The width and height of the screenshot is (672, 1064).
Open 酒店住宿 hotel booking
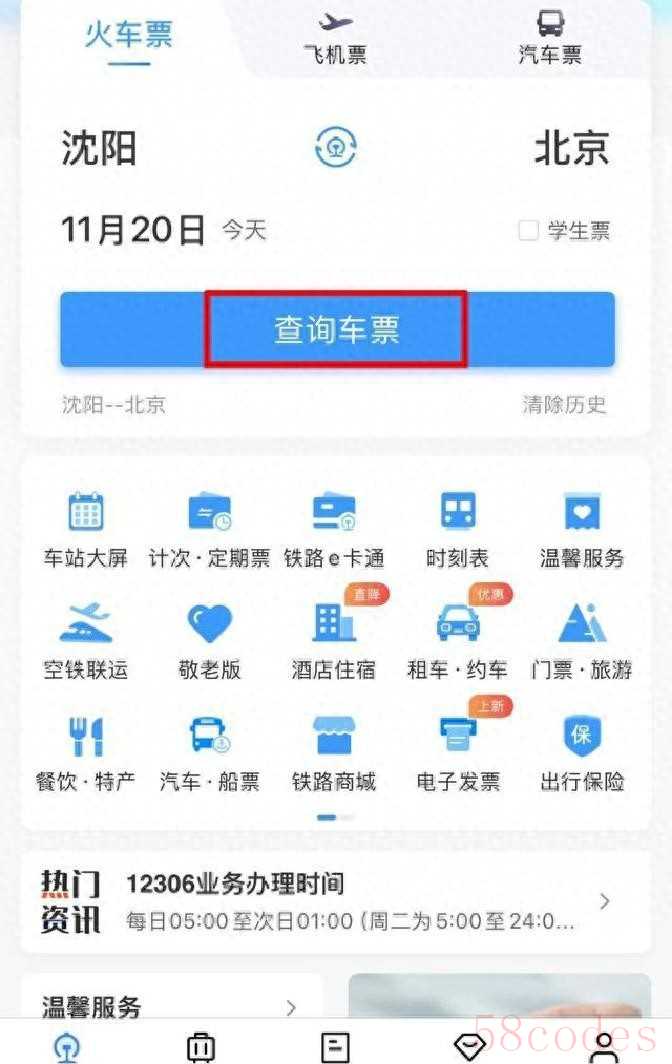[x=334, y=641]
